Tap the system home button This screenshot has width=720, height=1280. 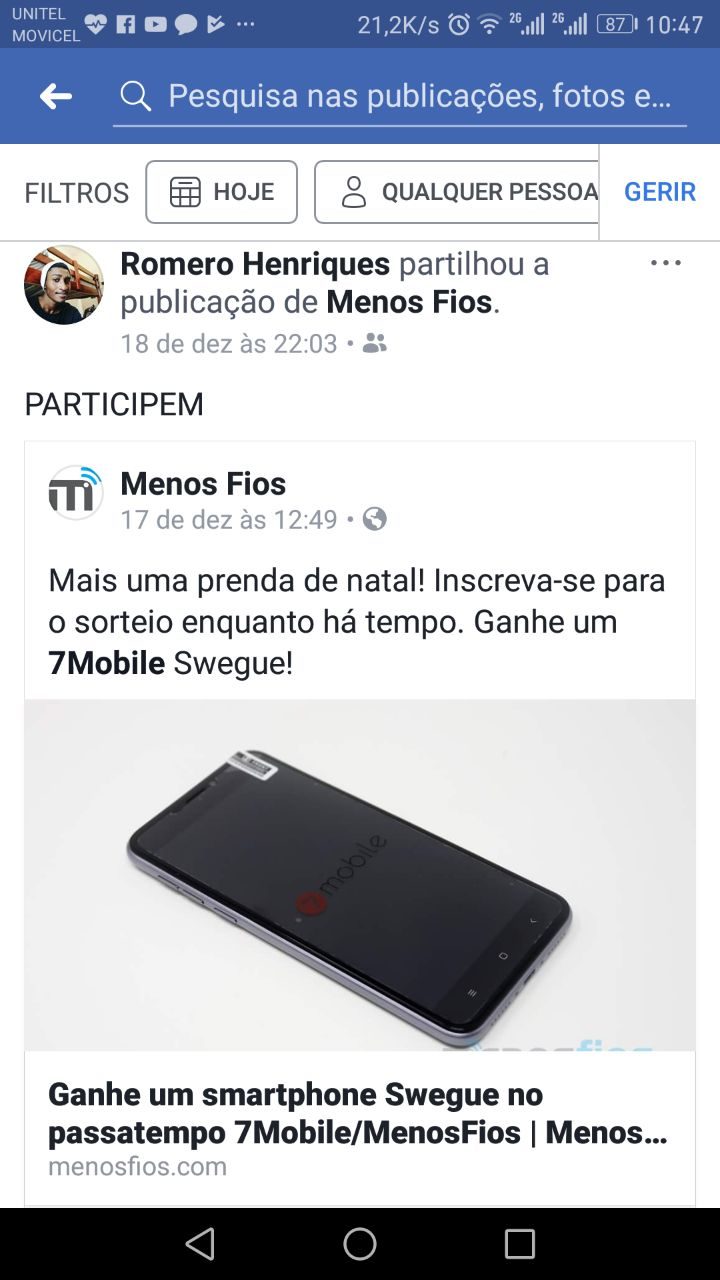(x=360, y=1244)
